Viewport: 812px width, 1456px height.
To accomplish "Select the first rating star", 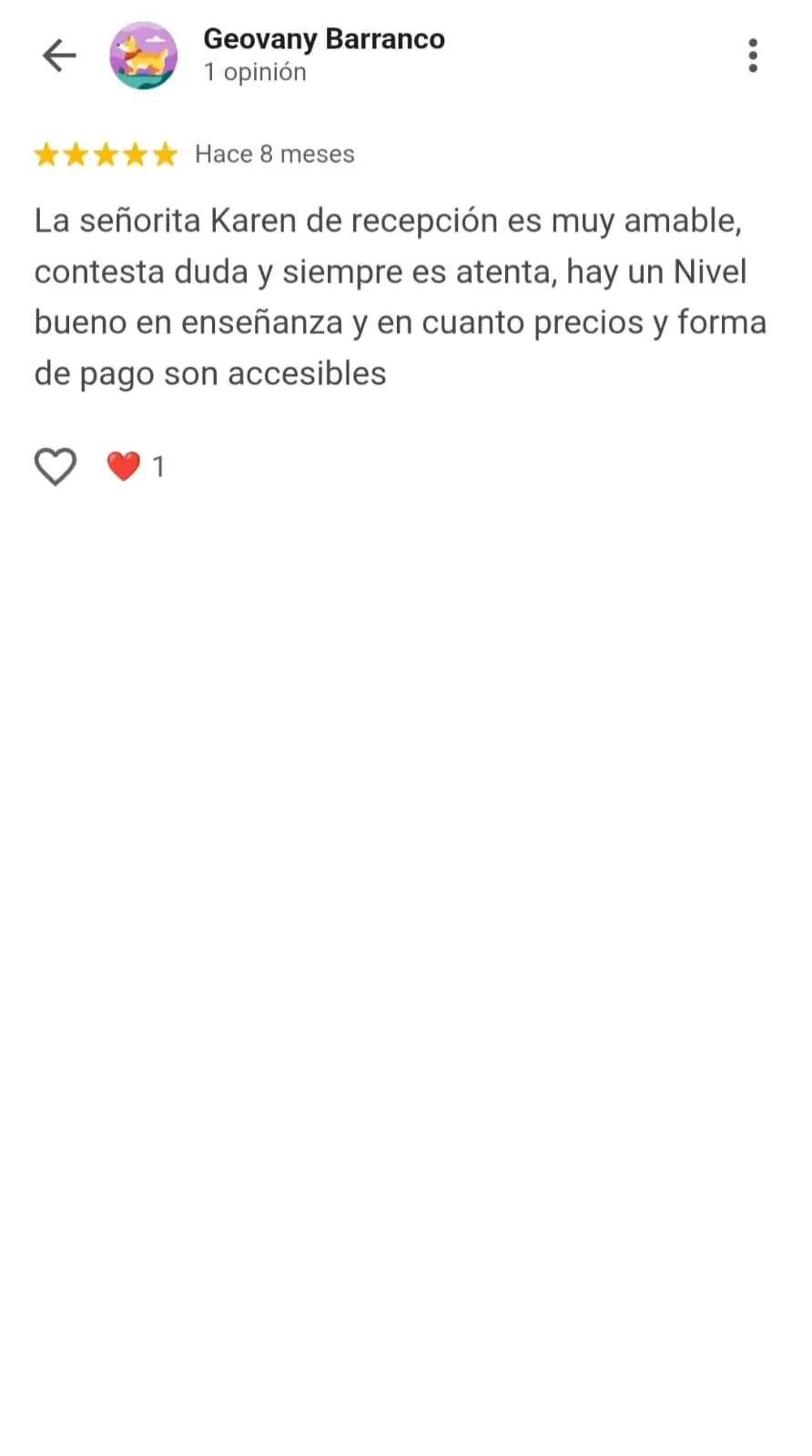I will [x=46, y=154].
